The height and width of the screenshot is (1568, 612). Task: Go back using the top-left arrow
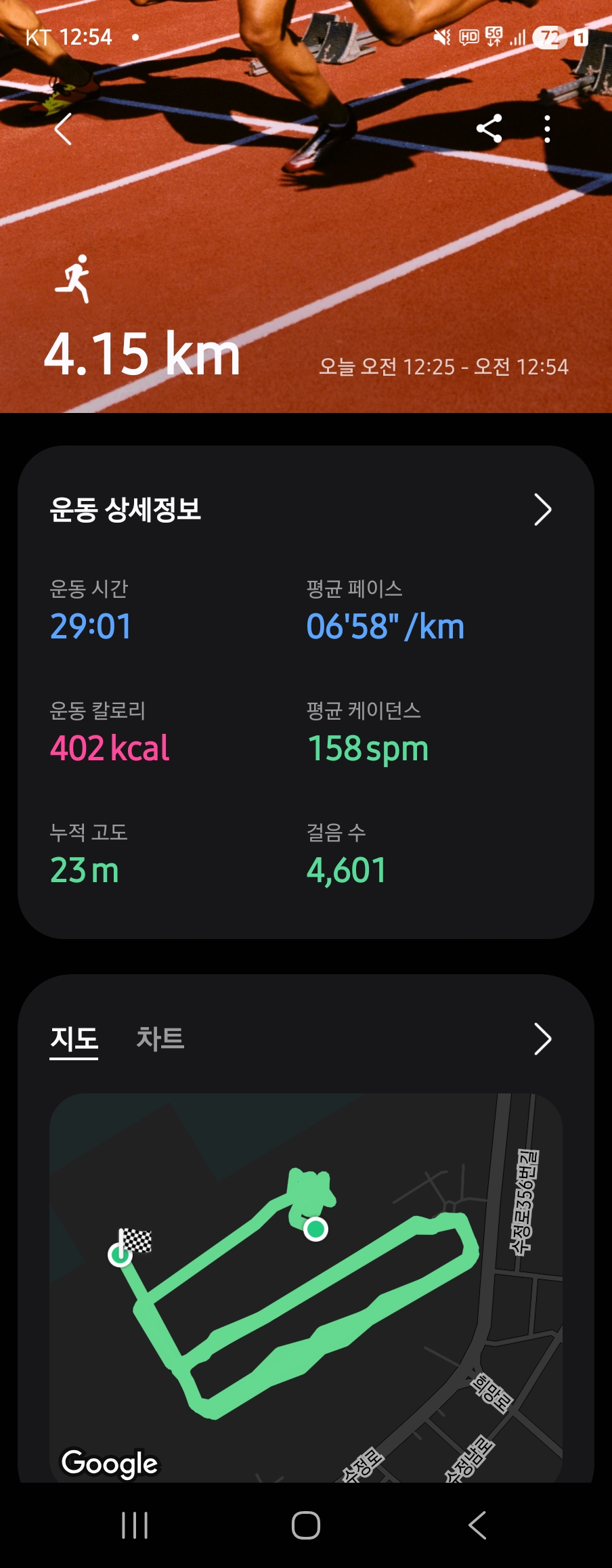point(63,129)
